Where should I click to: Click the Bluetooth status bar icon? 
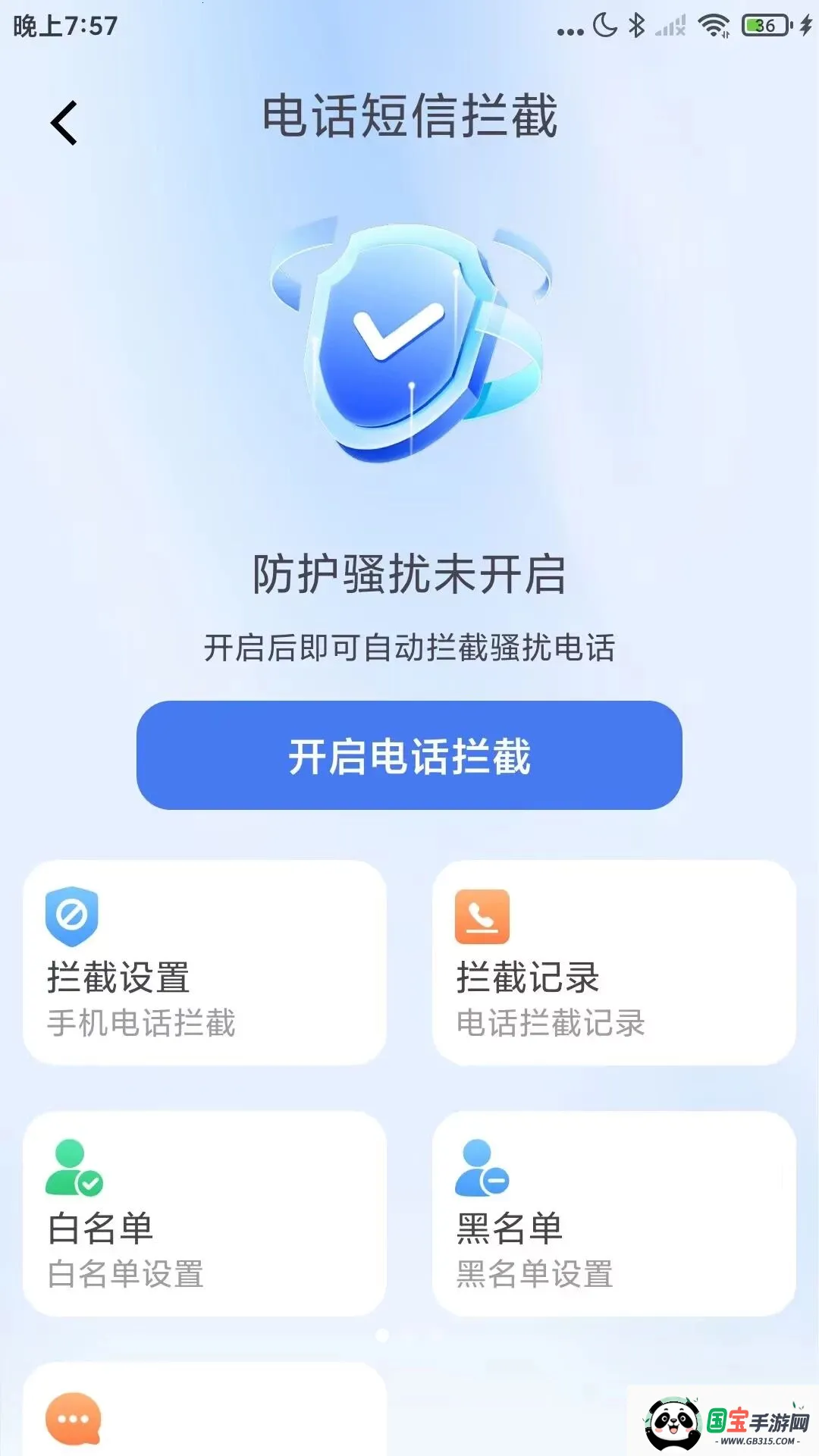tap(637, 25)
